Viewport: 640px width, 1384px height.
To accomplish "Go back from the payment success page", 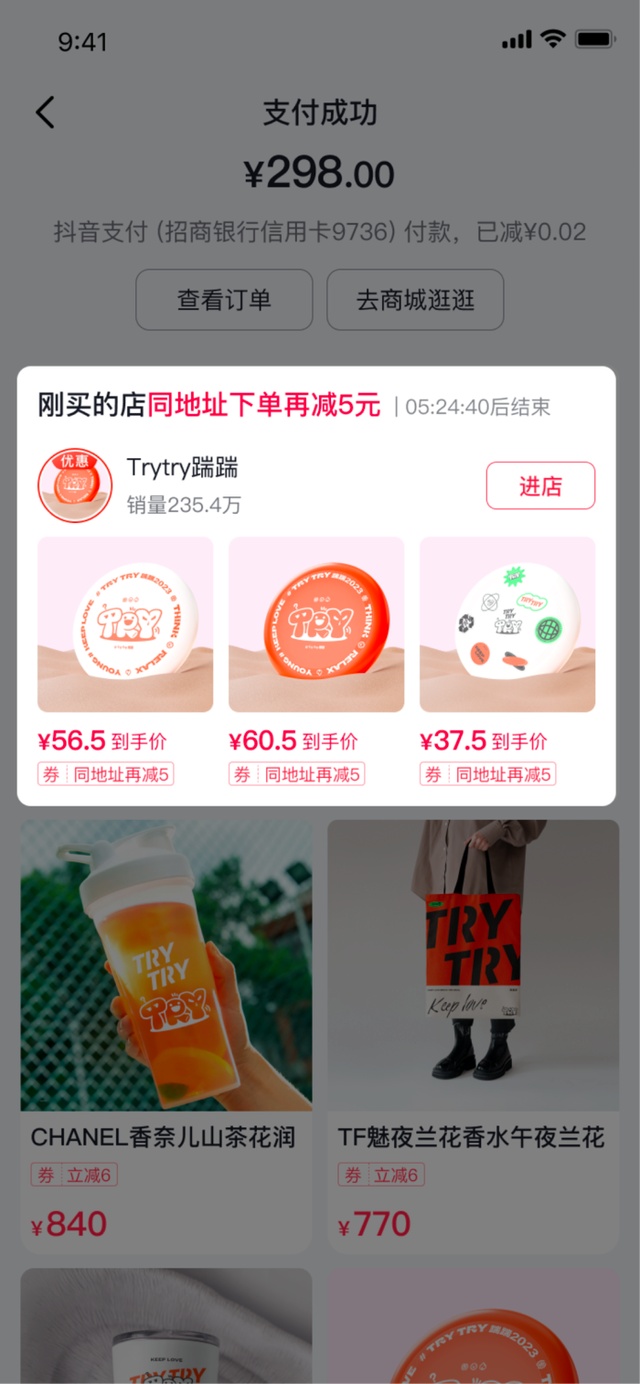I will (x=45, y=112).
